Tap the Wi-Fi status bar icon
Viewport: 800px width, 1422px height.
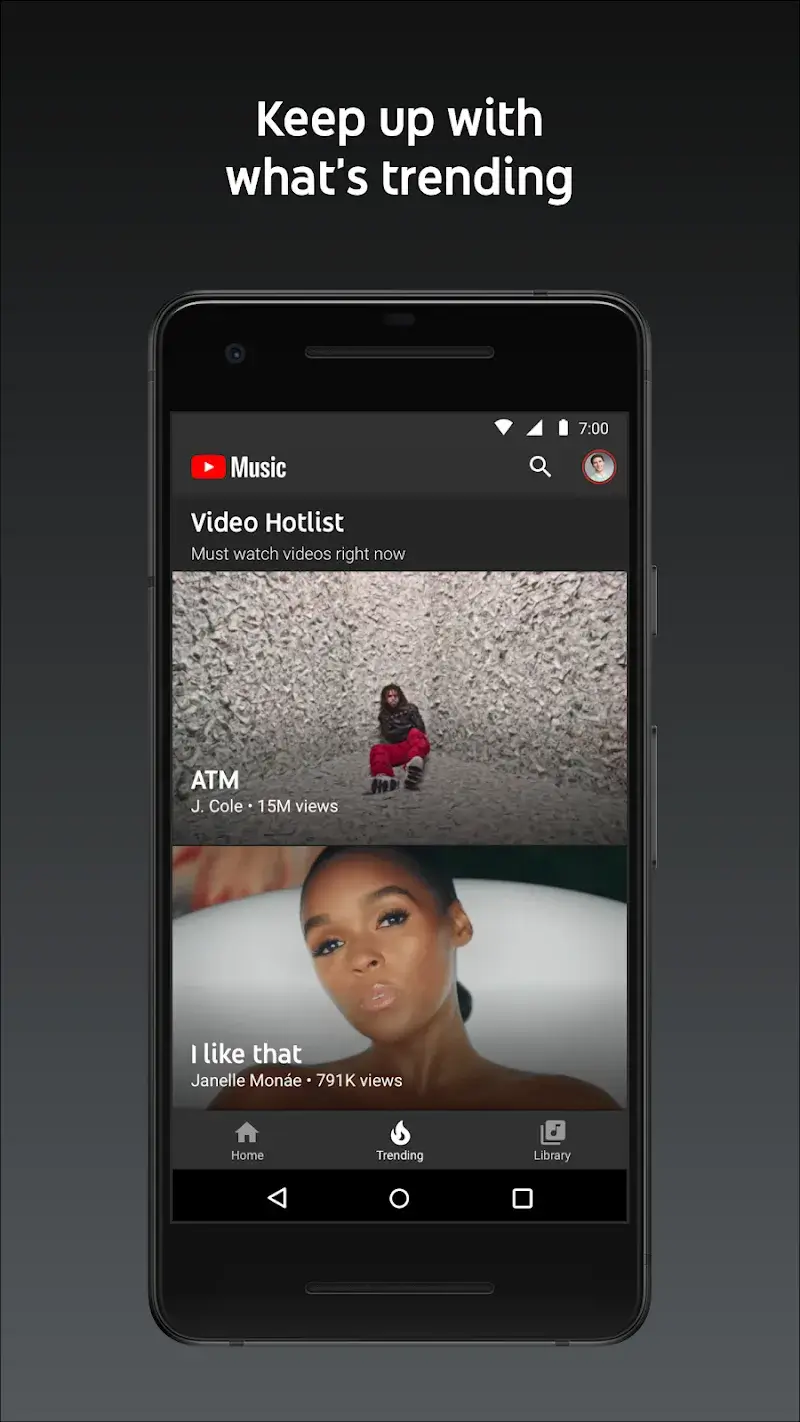click(505, 427)
